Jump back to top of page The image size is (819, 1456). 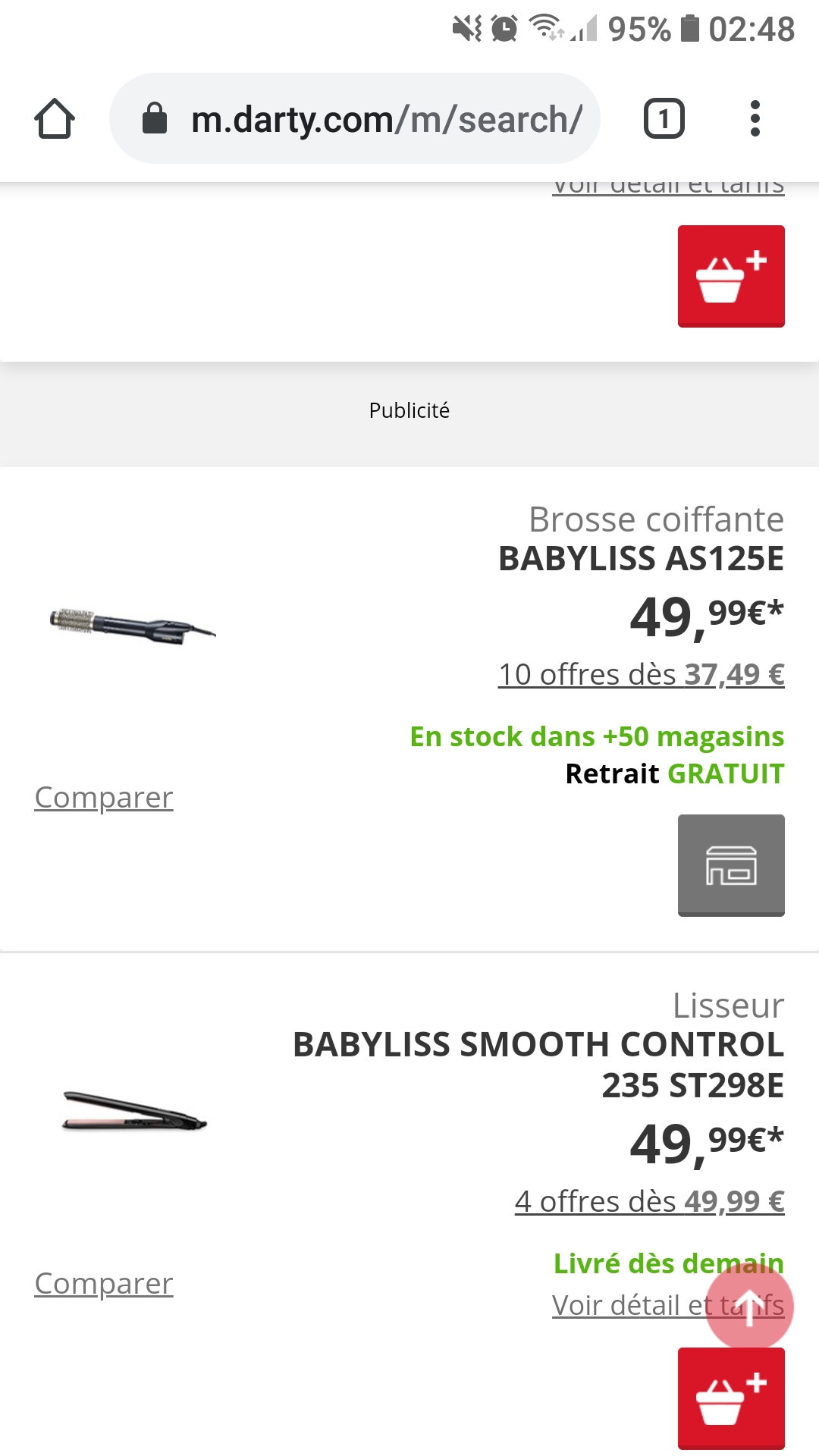click(x=749, y=1307)
